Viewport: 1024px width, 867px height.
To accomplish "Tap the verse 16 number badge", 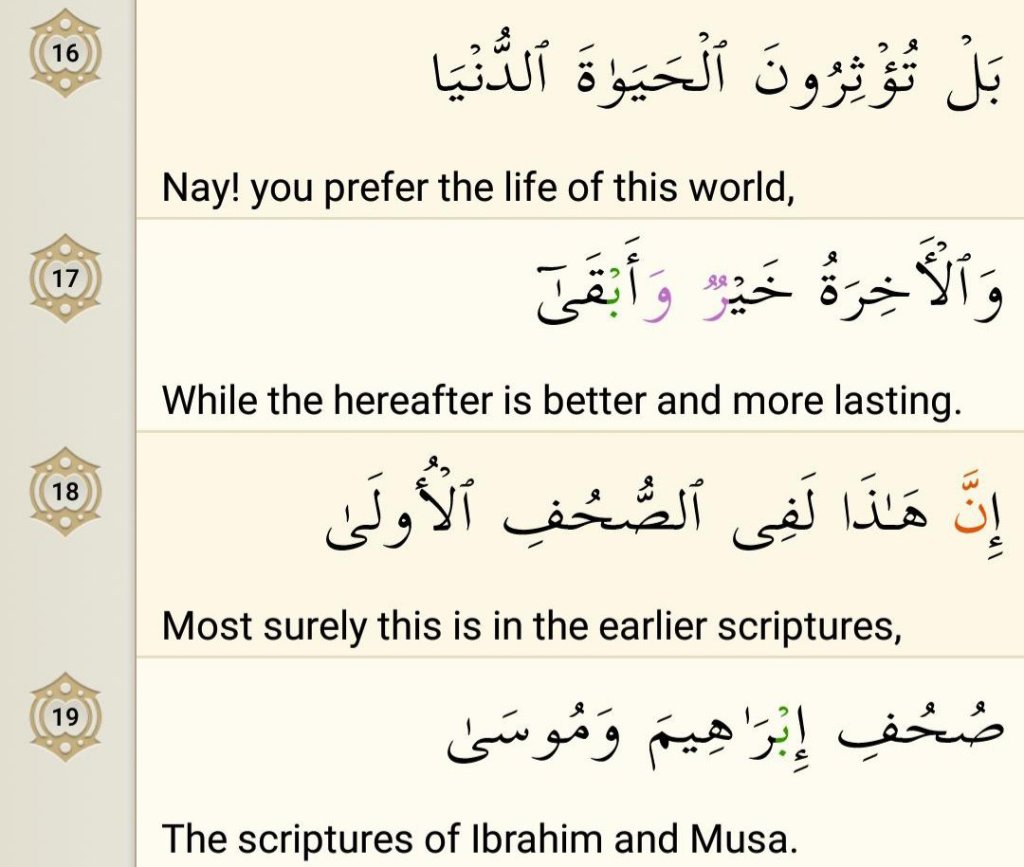I will click(x=65, y=53).
